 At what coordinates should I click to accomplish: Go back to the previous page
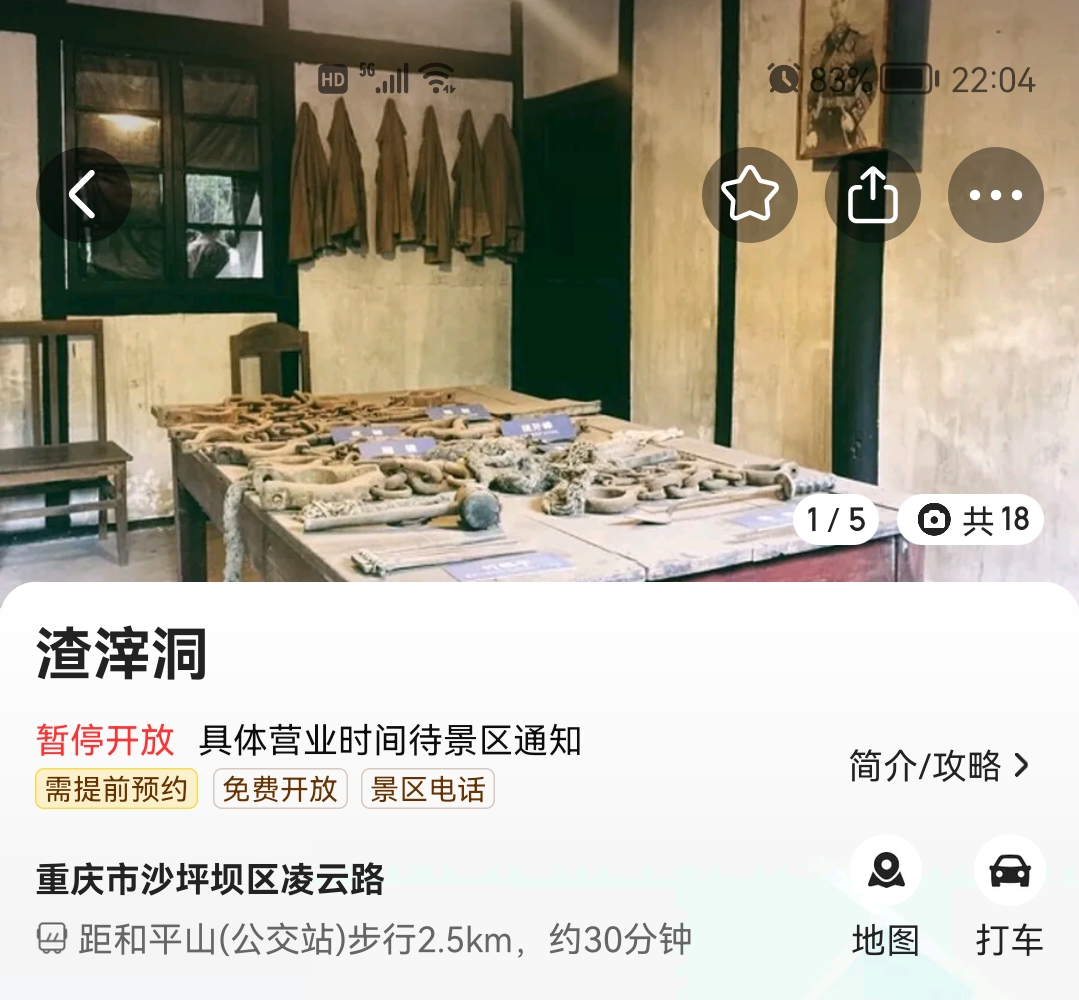(x=83, y=195)
